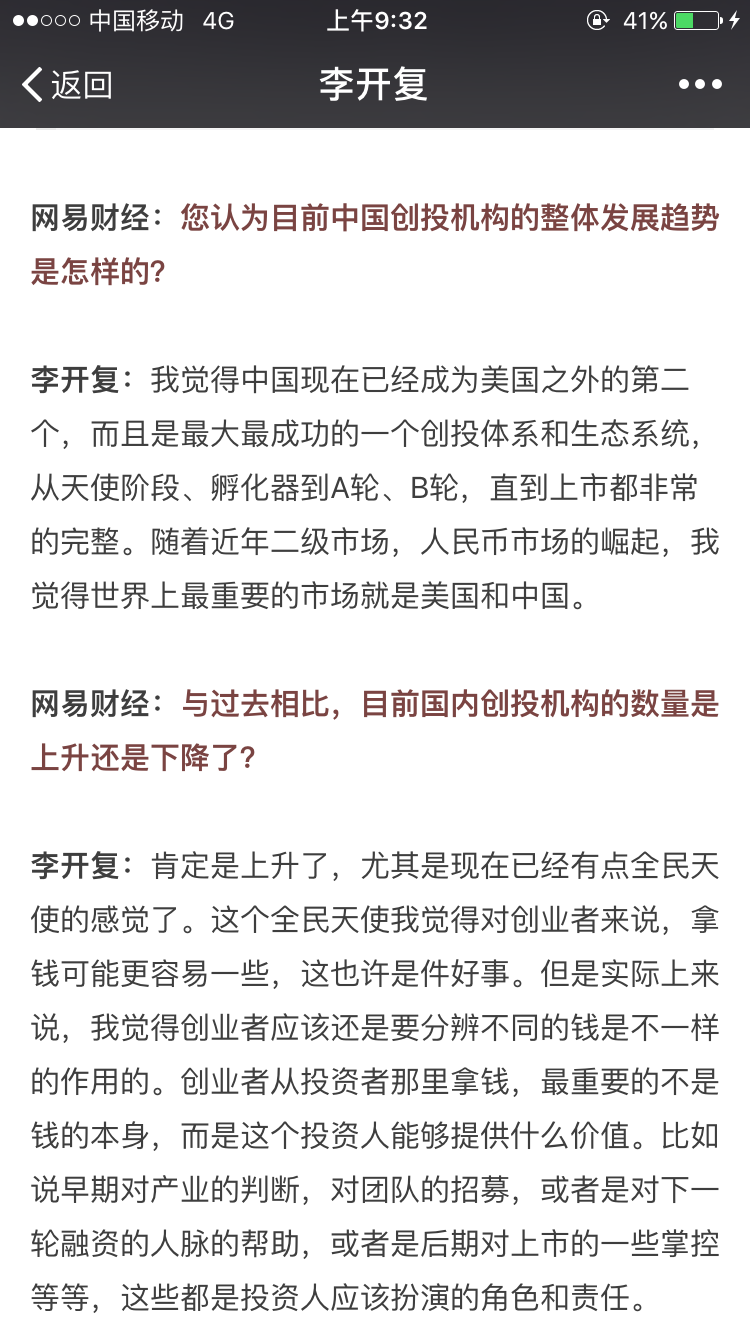The image size is (750, 1334).
Task: Open the three-dot more options menu
Action: [x=700, y=85]
